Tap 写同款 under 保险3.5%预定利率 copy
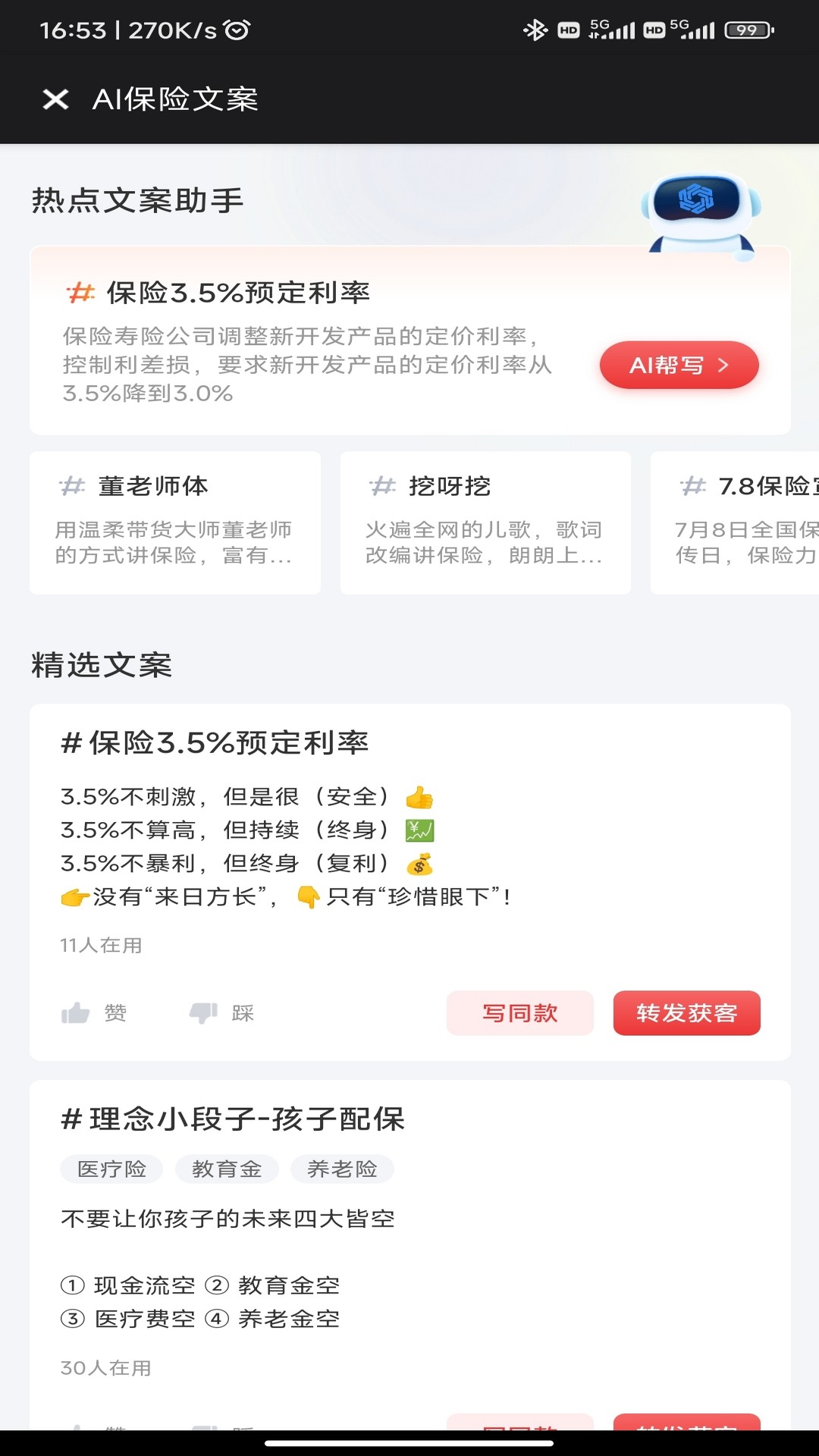 pyautogui.click(x=520, y=1013)
